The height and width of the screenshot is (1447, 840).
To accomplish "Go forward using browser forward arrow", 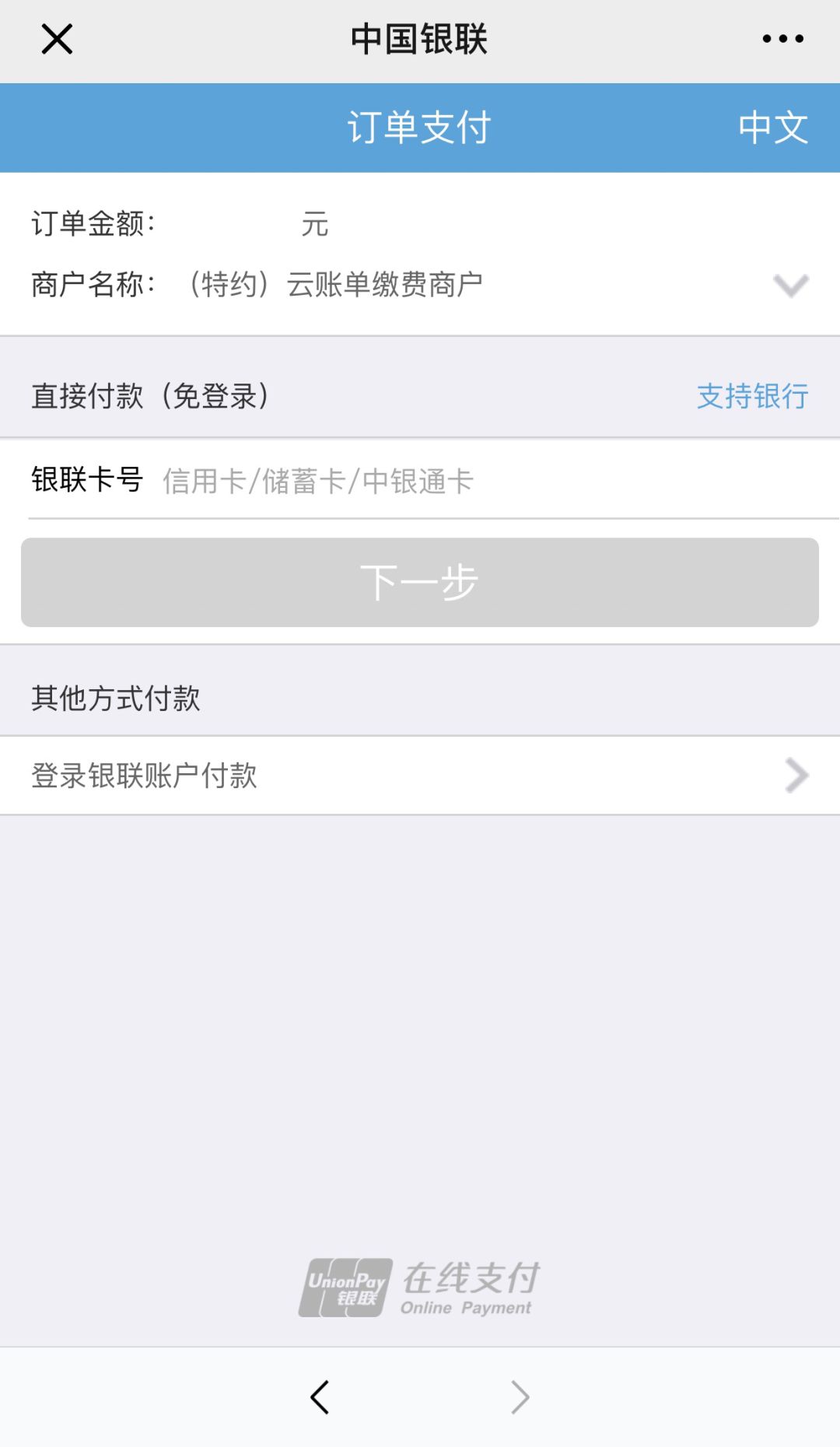I will tap(520, 1397).
